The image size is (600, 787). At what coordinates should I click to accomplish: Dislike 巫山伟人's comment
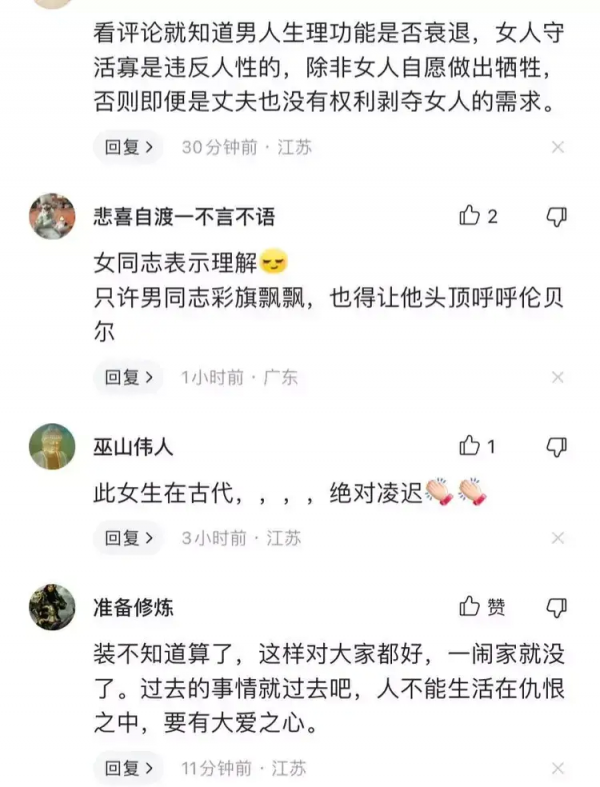557,446
